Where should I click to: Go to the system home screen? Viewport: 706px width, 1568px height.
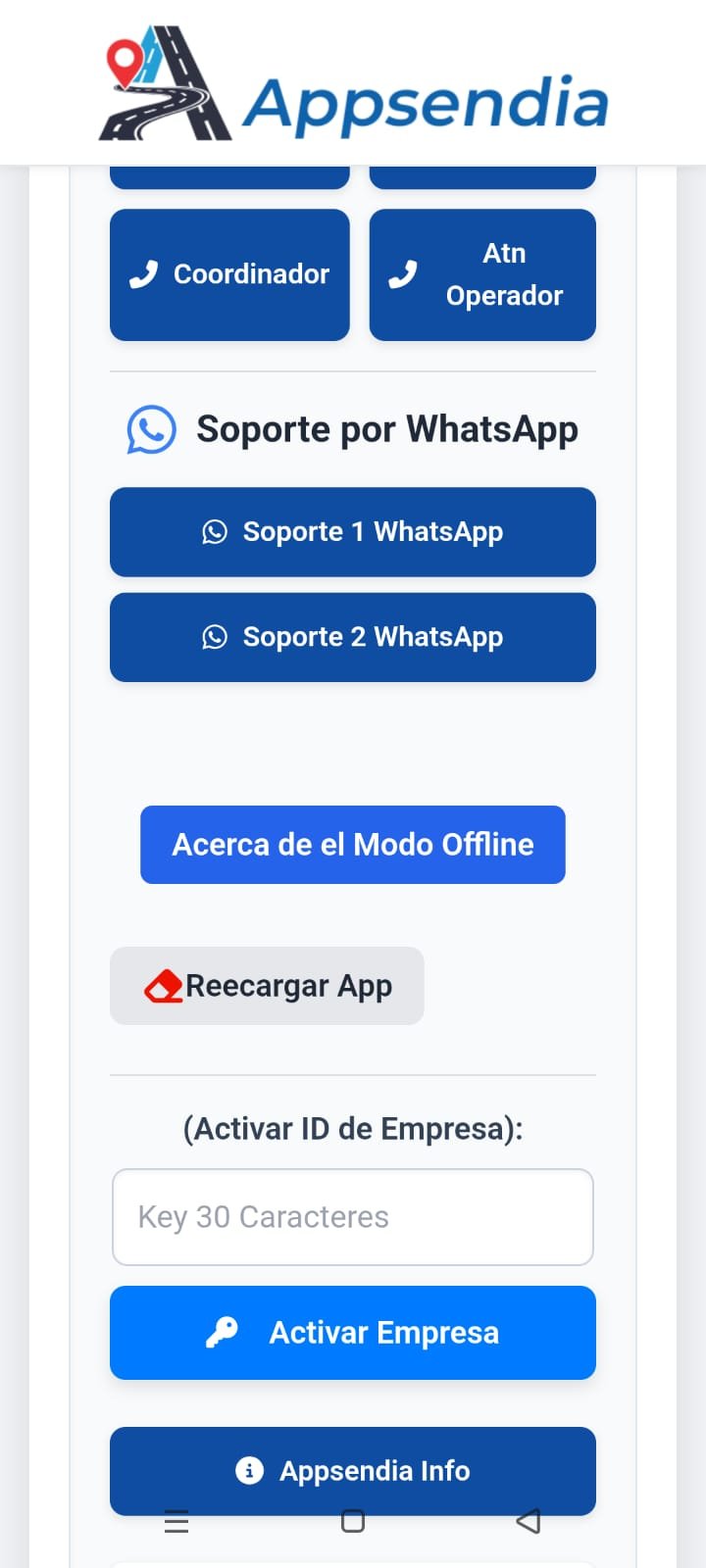pos(353,1521)
